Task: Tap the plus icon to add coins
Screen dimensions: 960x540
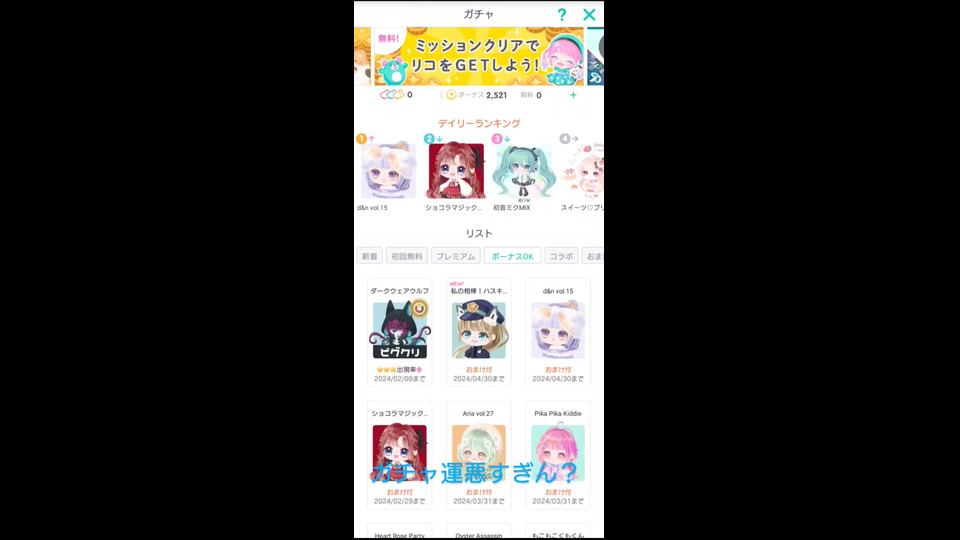Action: pyautogui.click(x=573, y=95)
